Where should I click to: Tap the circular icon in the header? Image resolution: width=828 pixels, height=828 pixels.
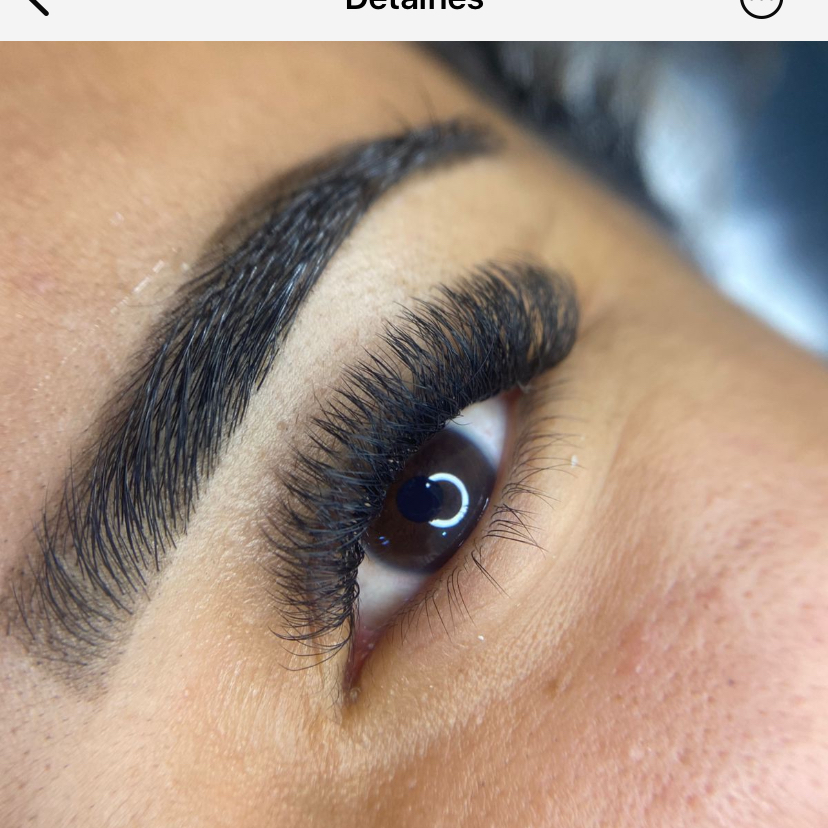coord(761,5)
